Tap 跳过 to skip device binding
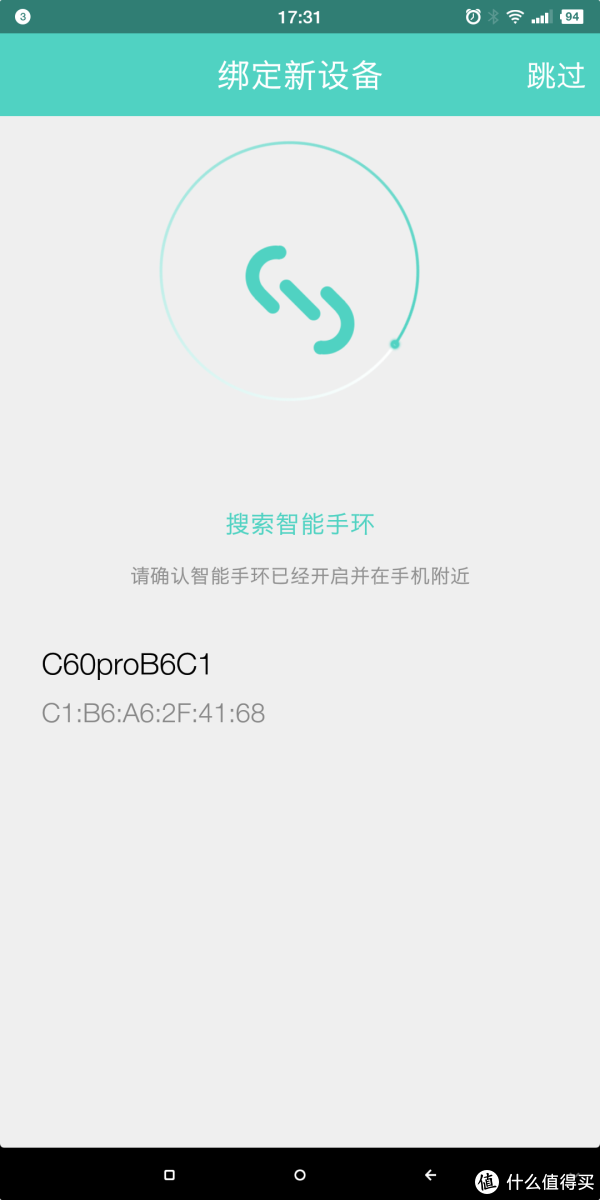 (556, 76)
